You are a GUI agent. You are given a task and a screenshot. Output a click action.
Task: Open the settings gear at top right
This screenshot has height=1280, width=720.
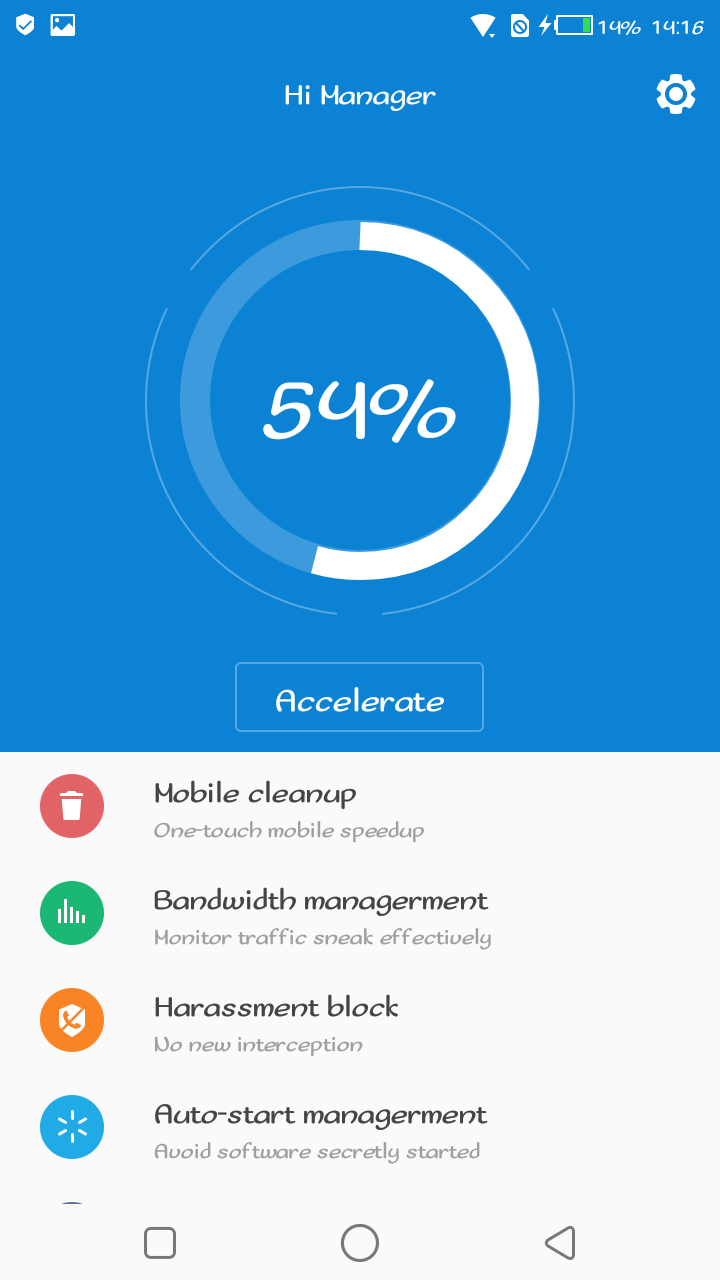click(x=675, y=94)
